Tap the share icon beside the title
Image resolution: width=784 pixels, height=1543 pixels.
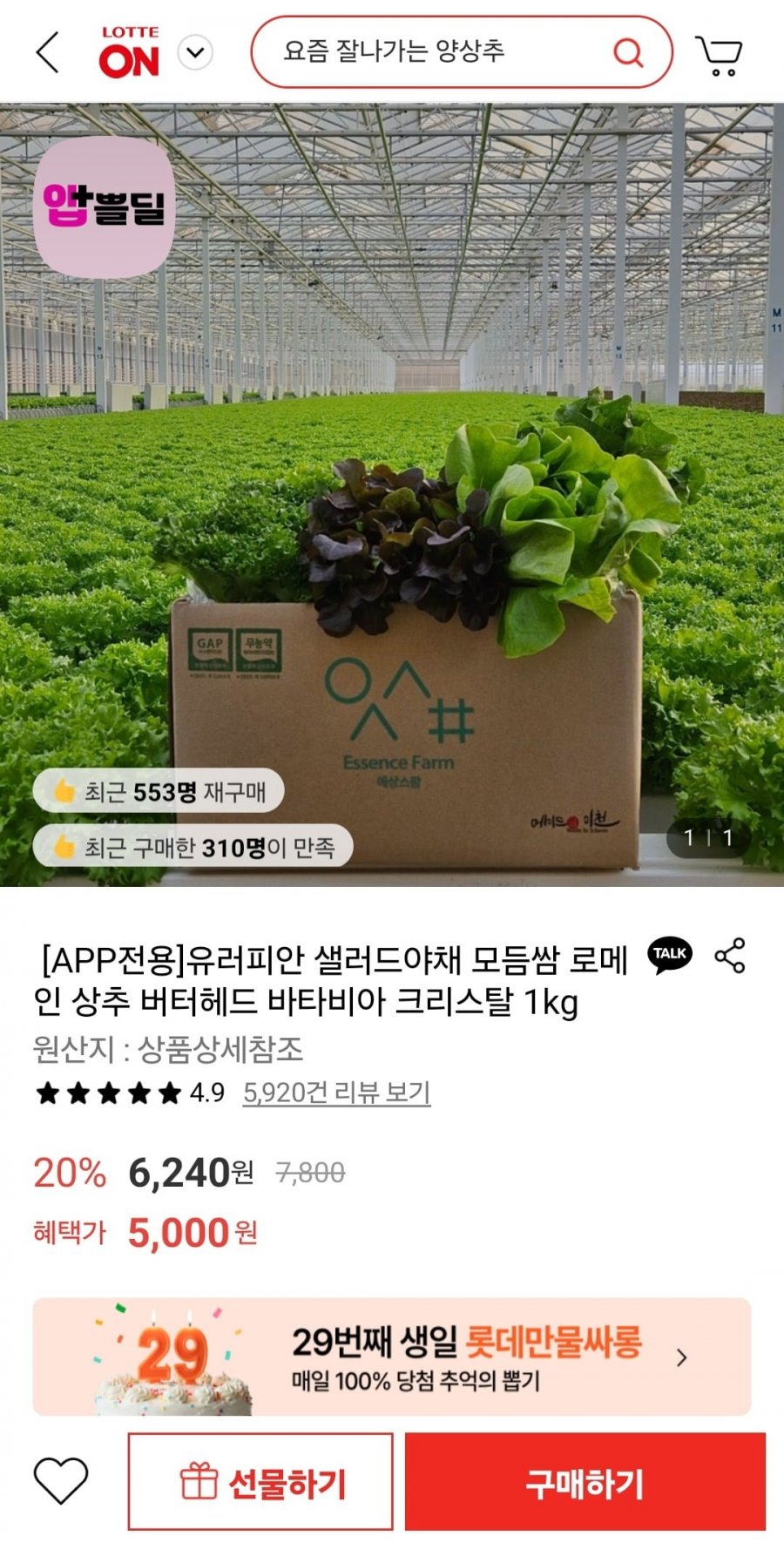[730, 955]
